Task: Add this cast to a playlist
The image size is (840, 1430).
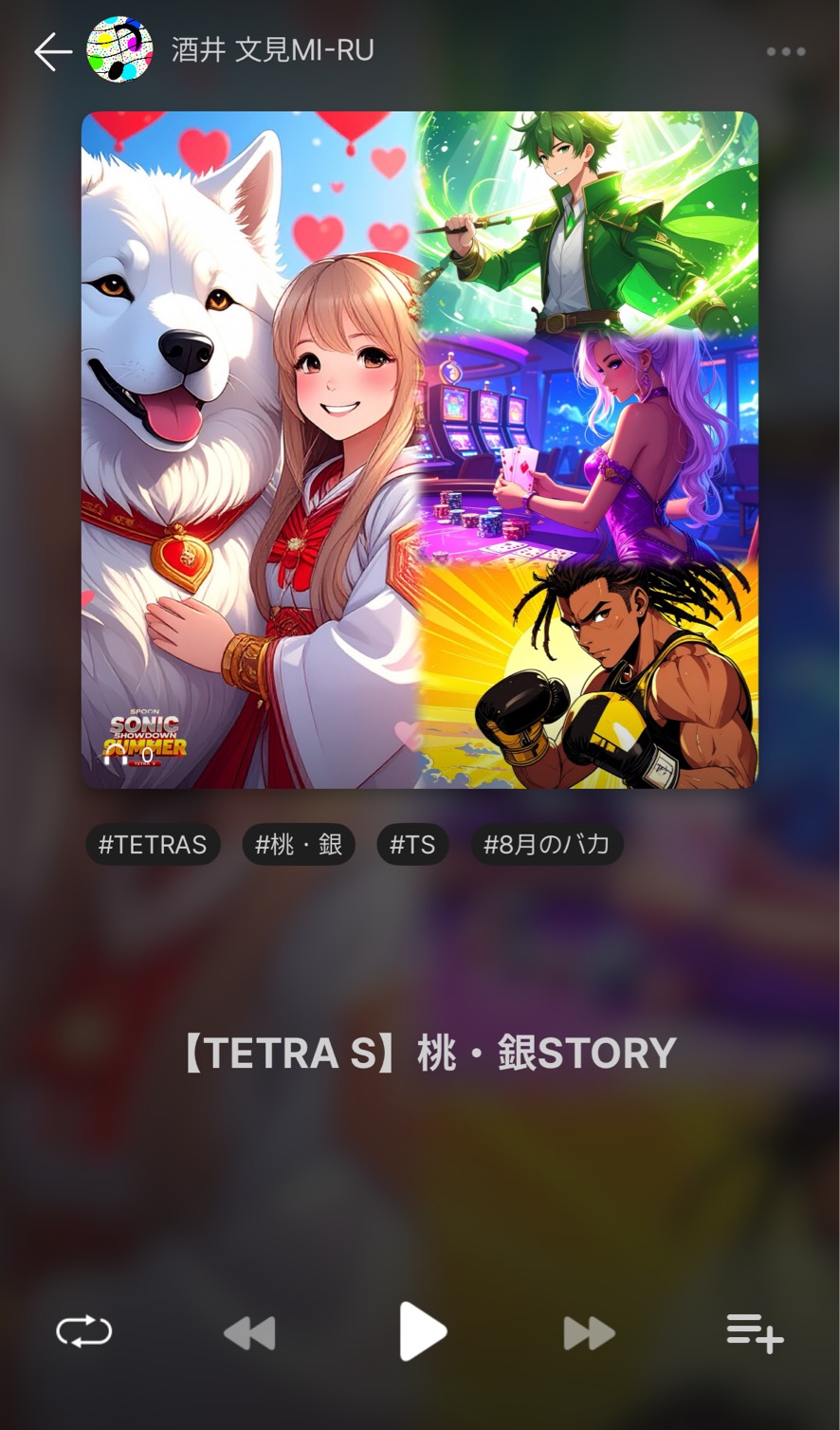Action: coord(755,1332)
